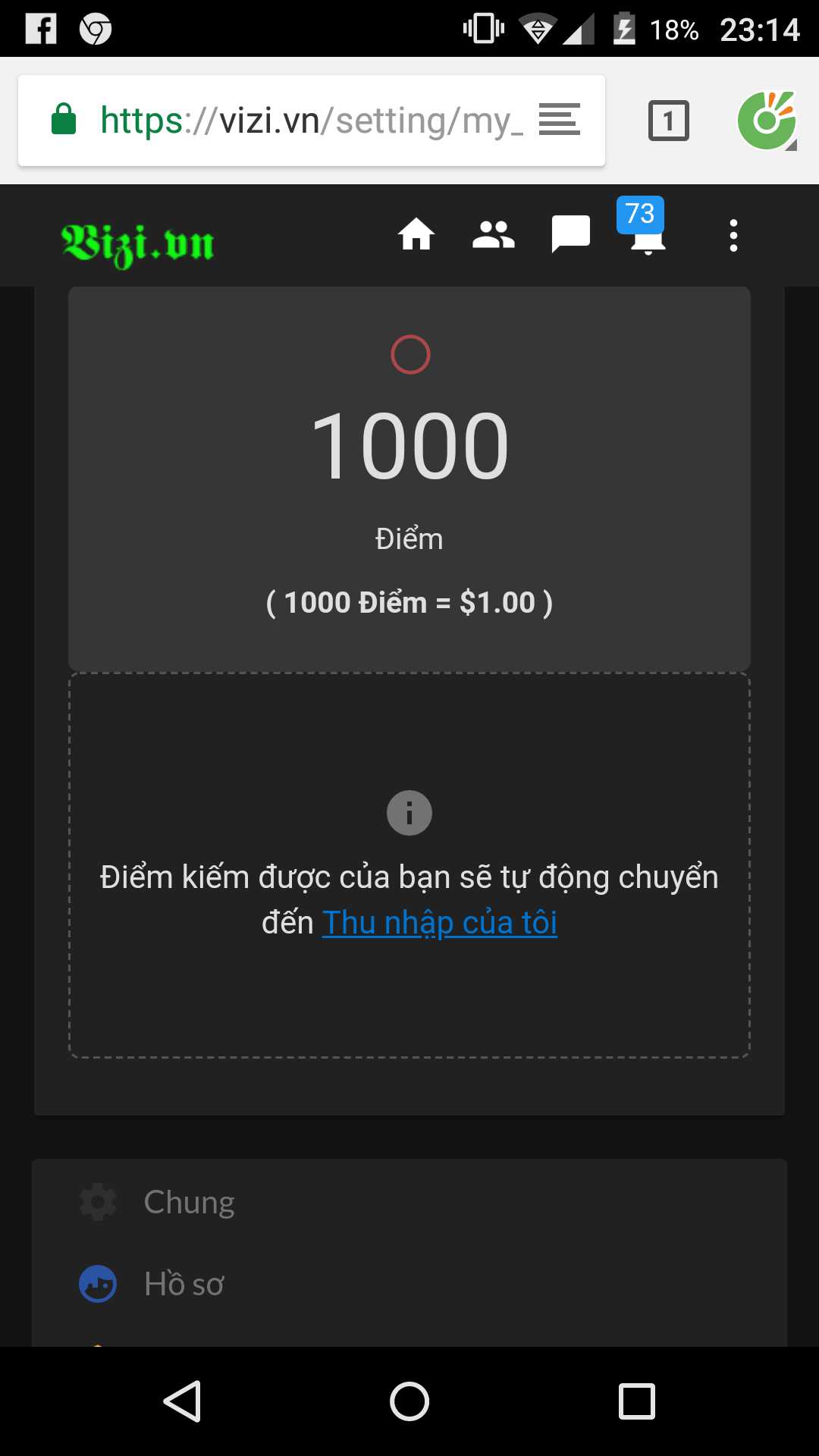Open the Hồ sơ settings row
819x1456 pixels.
pyautogui.click(x=184, y=1285)
